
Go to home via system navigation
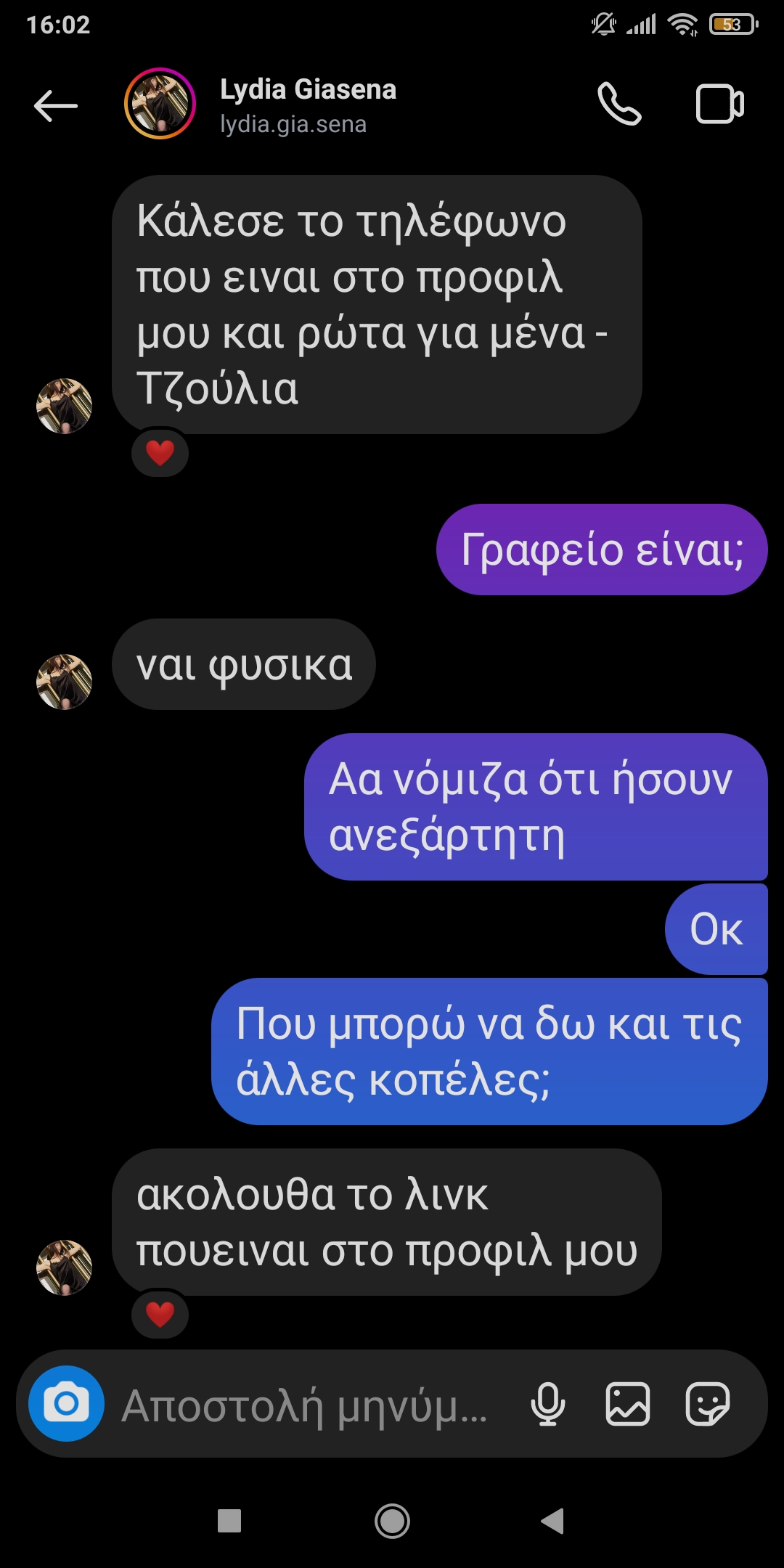pos(392,1521)
